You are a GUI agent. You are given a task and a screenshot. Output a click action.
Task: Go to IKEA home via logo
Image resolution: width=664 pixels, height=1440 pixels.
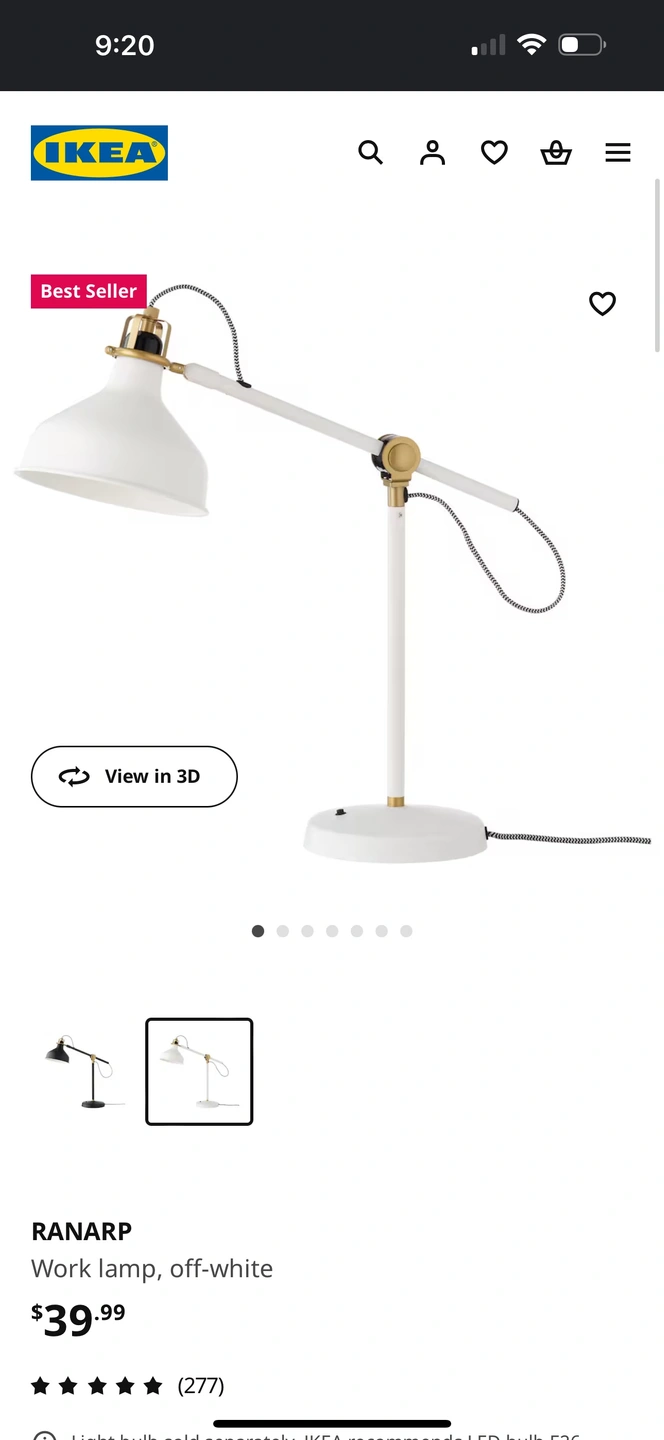point(99,153)
